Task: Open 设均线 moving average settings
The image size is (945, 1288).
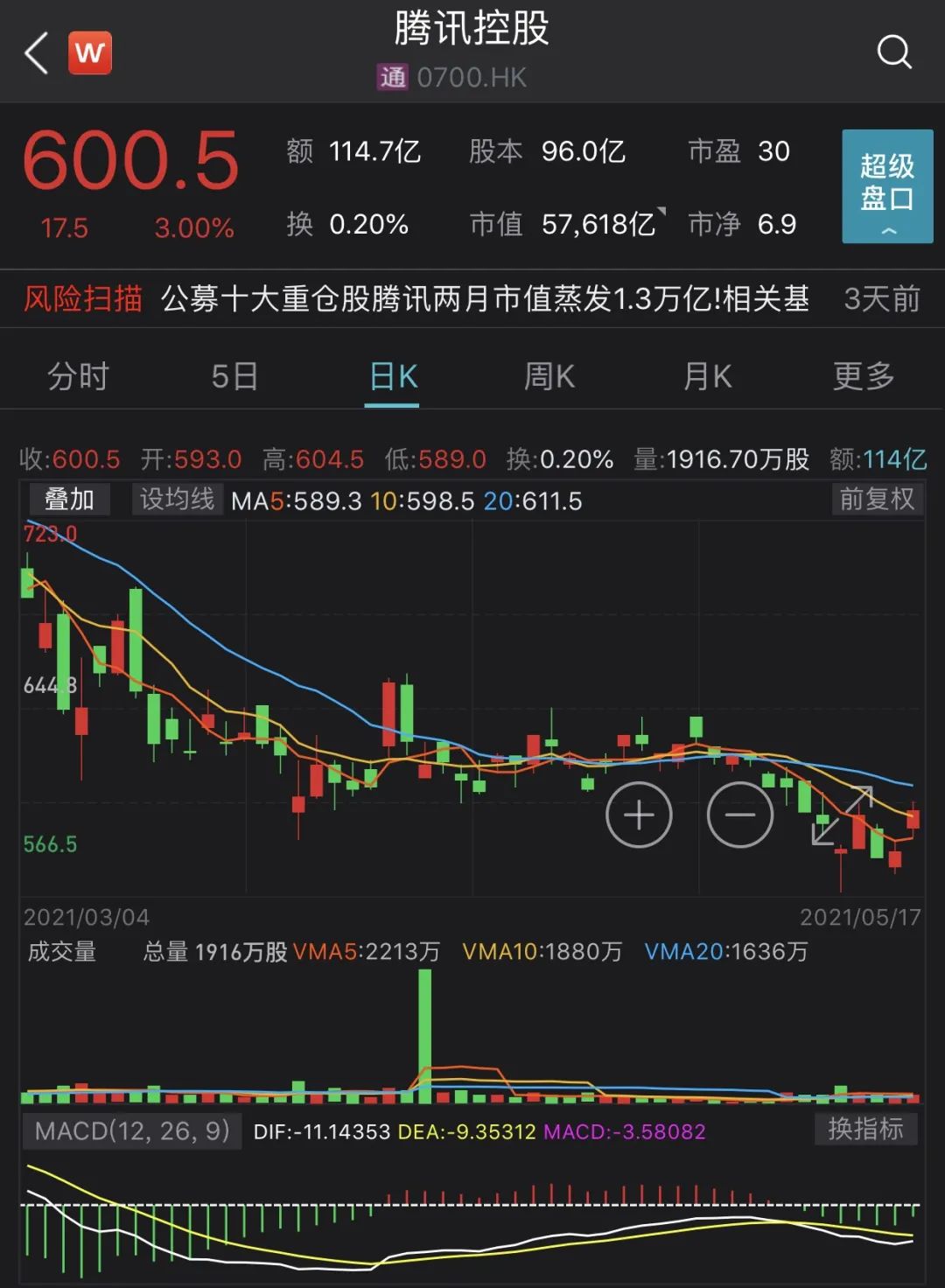Action: [178, 500]
